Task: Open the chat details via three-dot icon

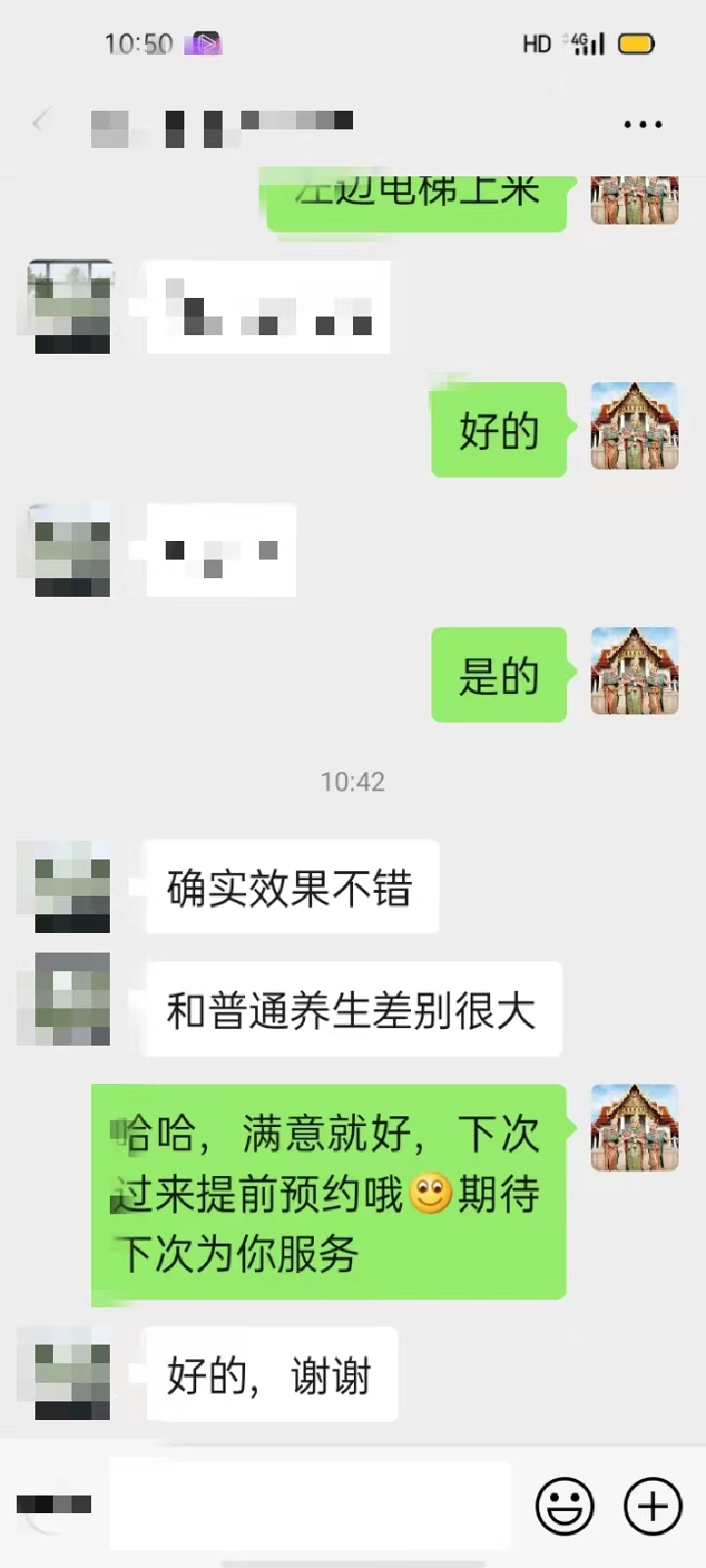Action: pyautogui.click(x=642, y=124)
